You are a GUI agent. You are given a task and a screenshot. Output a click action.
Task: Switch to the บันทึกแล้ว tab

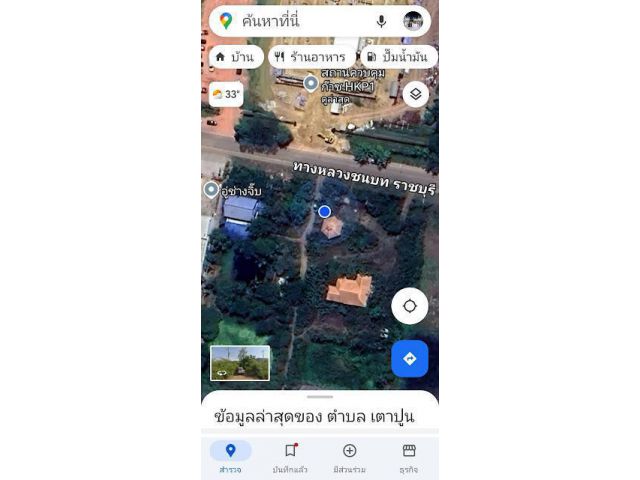[290, 458]
